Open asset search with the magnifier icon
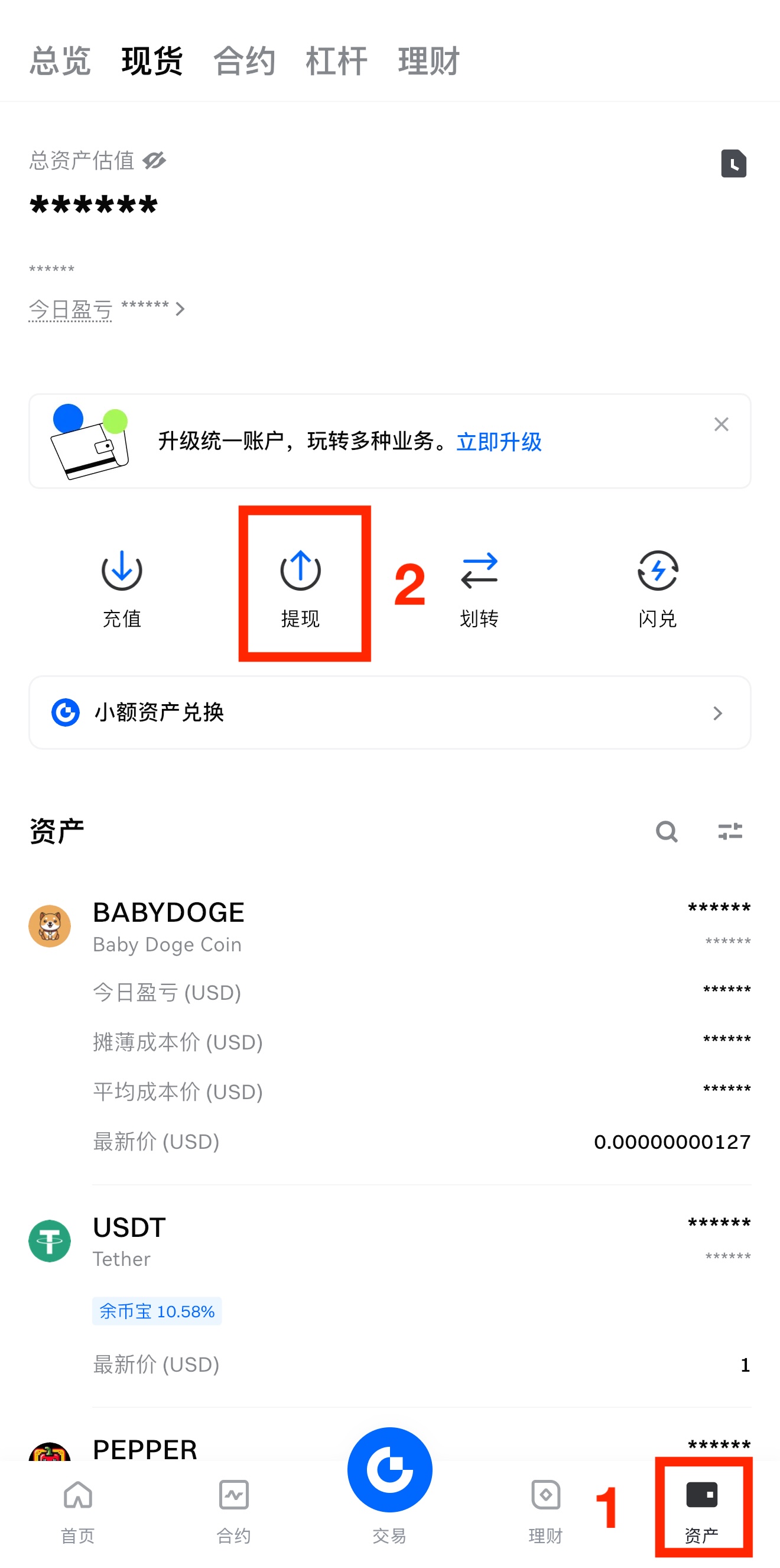 (666, 832)
